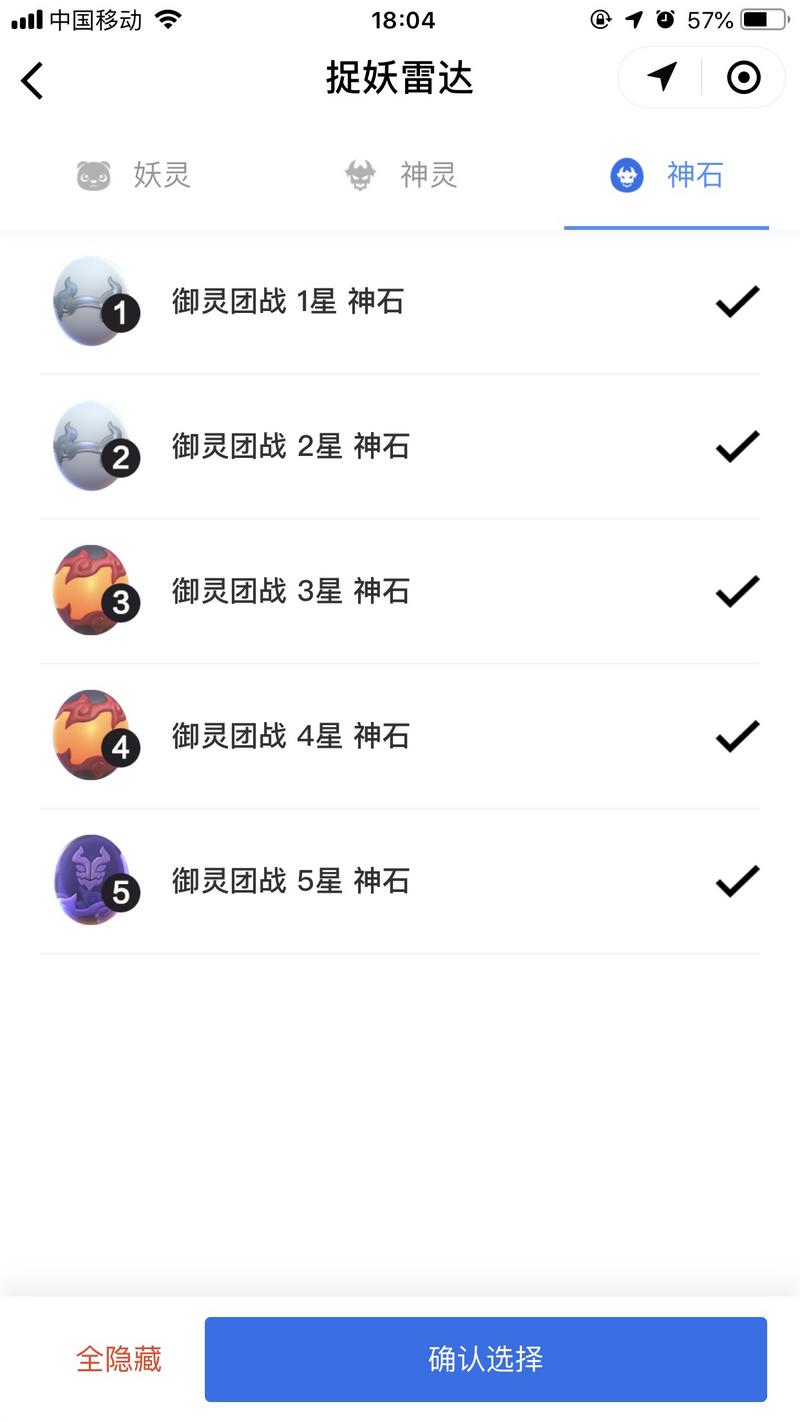Tap 全隐藏 to hide all

(x=119, y=1359)
